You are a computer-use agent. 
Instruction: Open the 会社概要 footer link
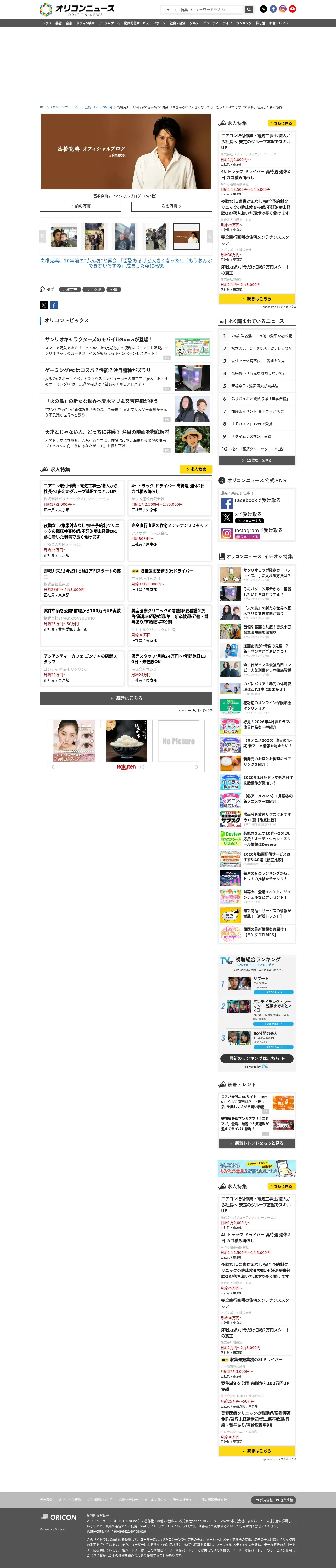click(46, 1500)
